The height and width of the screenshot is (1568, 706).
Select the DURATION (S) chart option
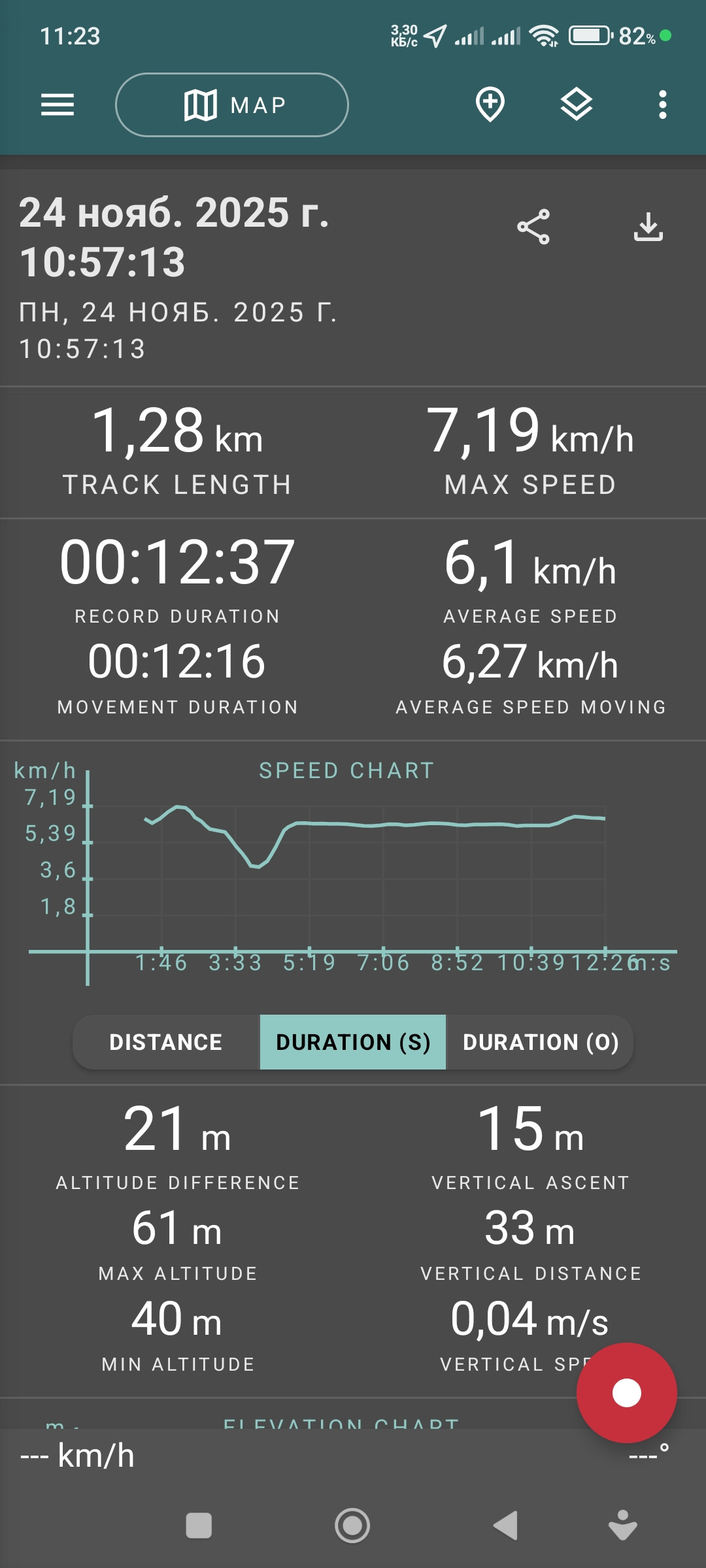tap(353, 1042)
